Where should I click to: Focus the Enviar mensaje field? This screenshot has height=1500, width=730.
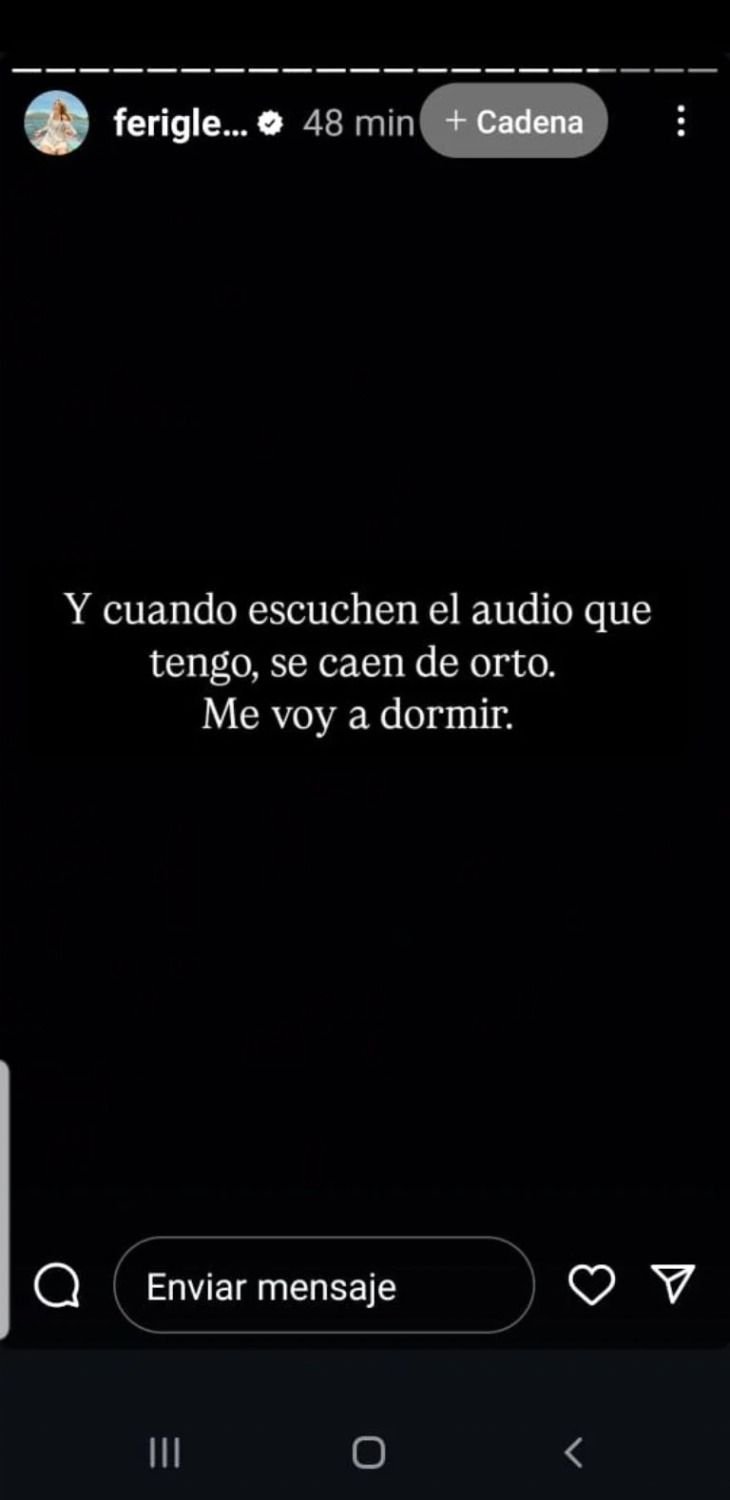323,1286
